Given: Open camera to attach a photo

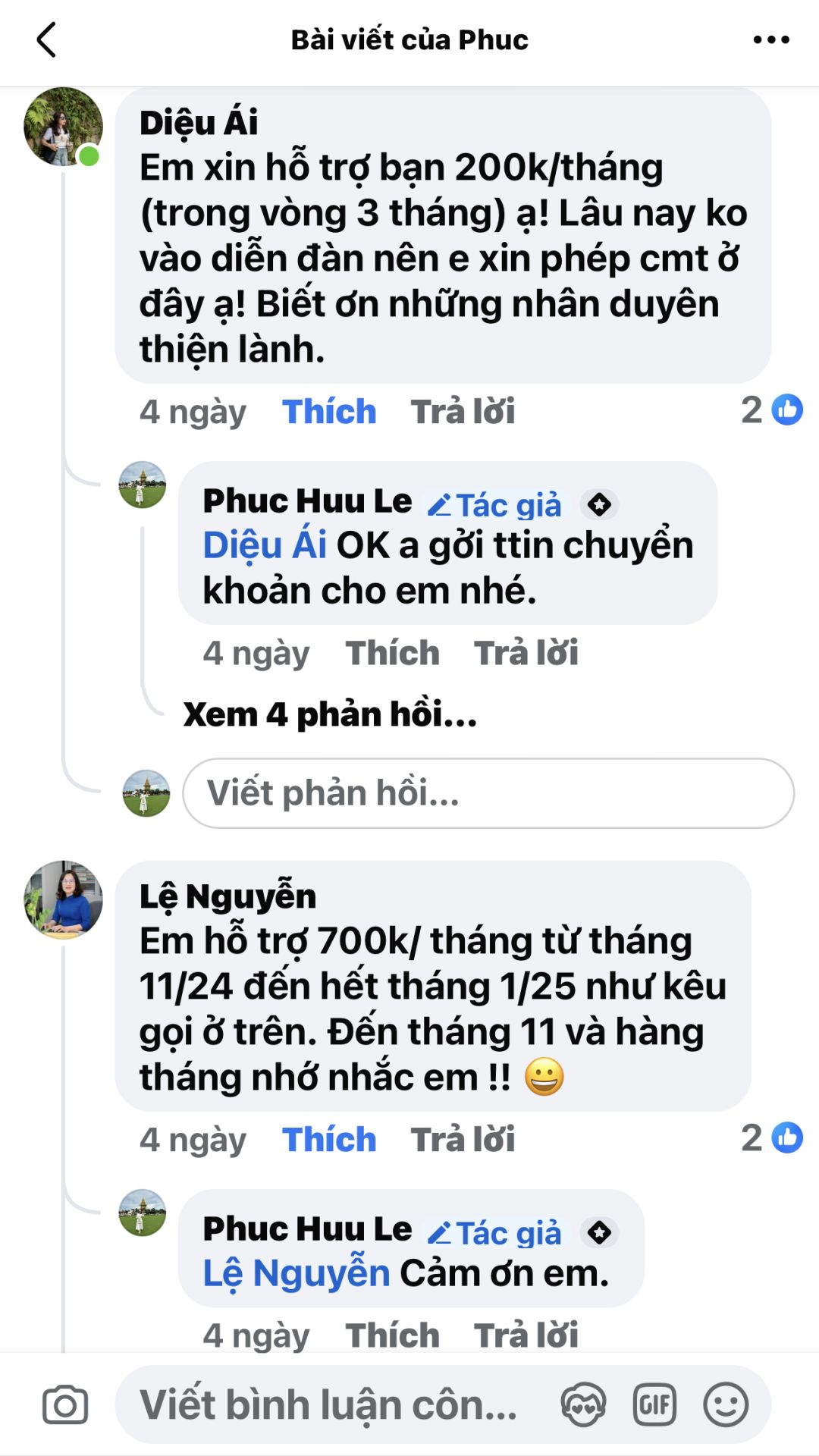Looking at the screenshot, I should coord(65,1404).
